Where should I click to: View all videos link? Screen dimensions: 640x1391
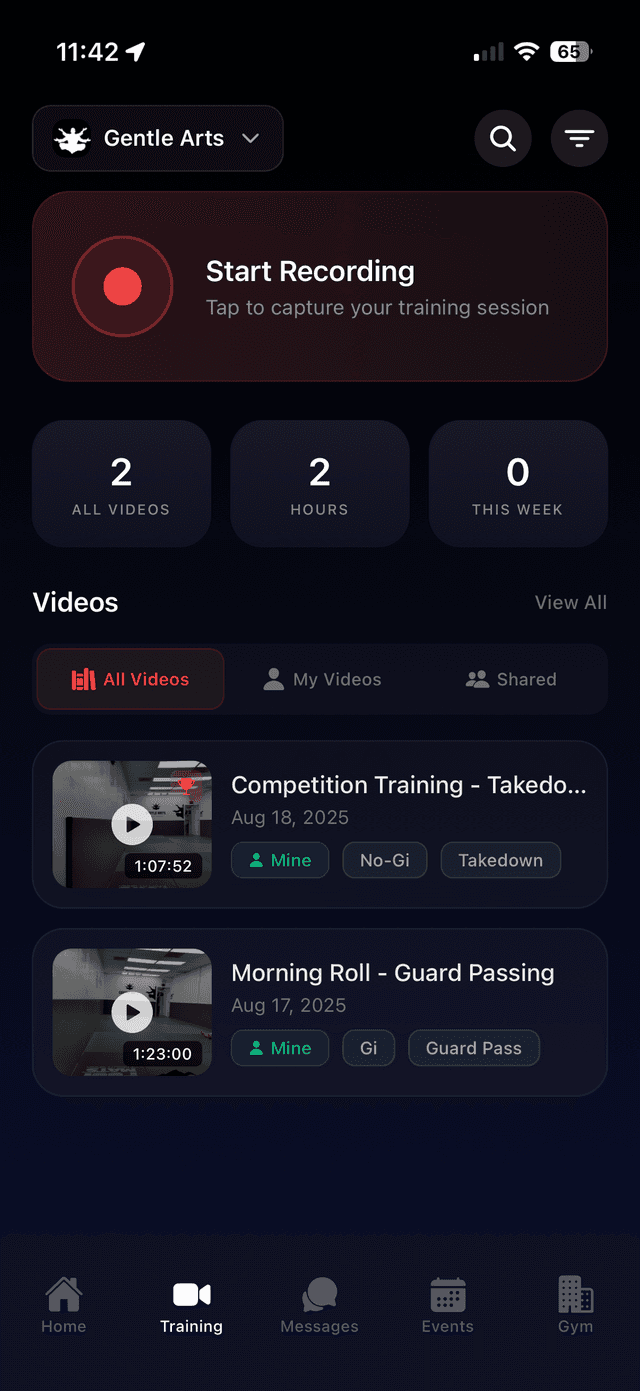point(570,602)
